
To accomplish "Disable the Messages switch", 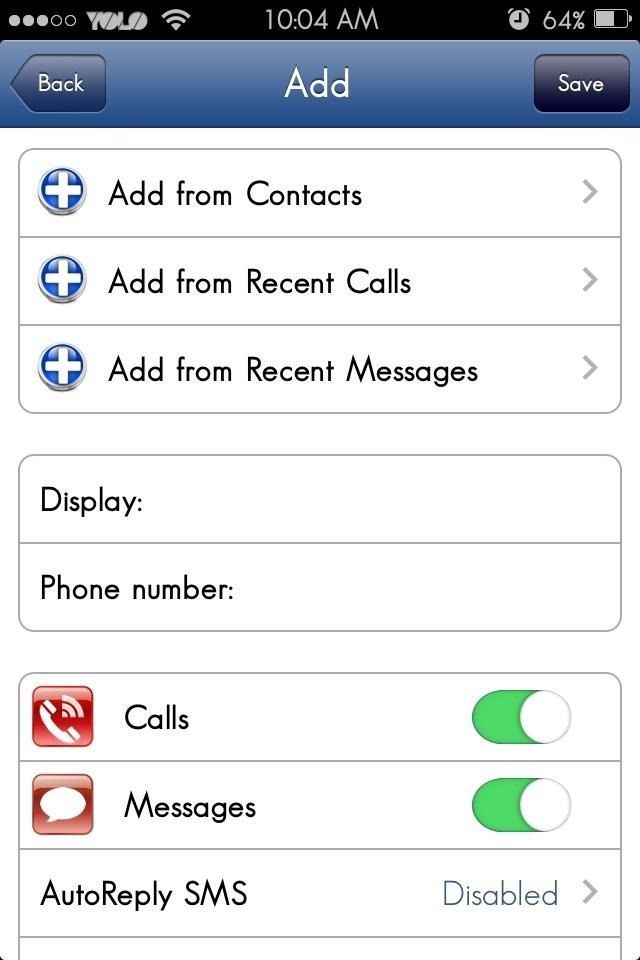I will 521,805.
